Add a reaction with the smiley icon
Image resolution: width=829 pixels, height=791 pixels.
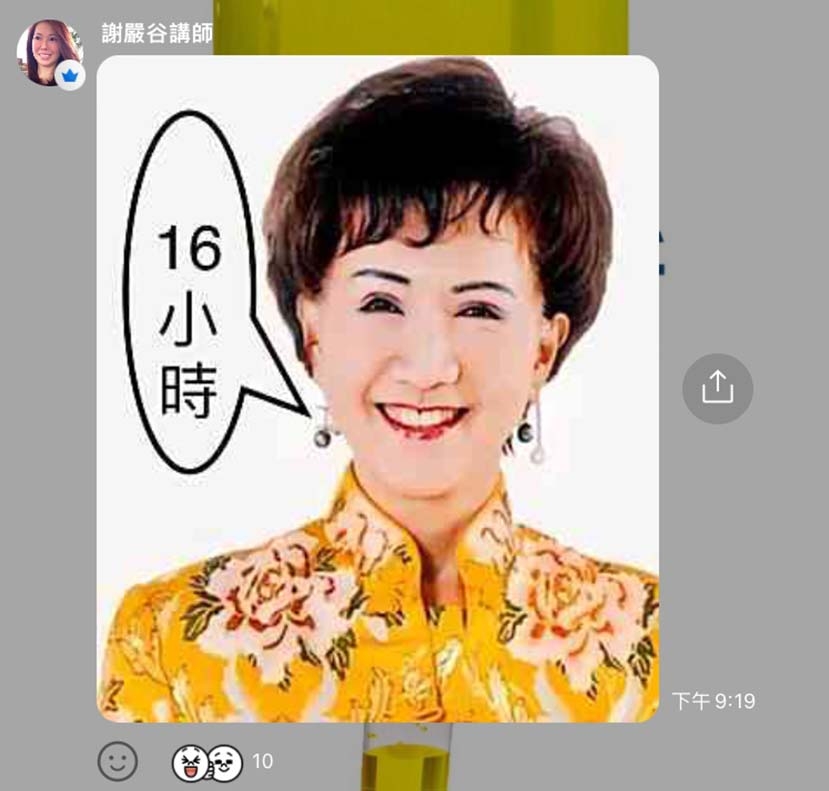(117, 762)
